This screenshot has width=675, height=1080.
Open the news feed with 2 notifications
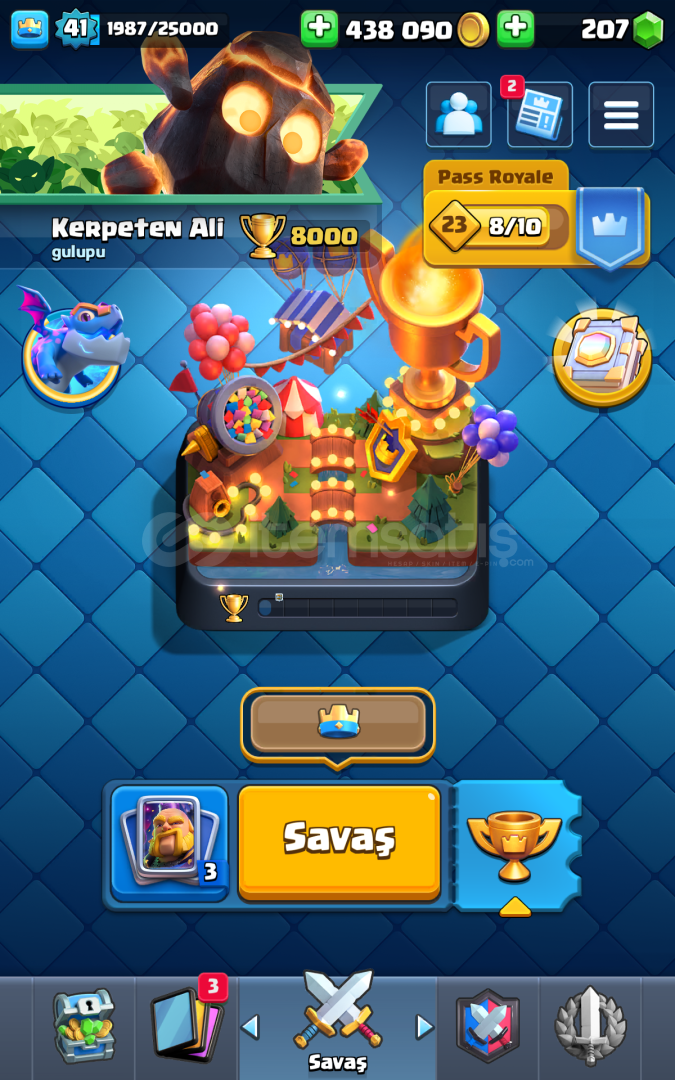pos(539,114)
